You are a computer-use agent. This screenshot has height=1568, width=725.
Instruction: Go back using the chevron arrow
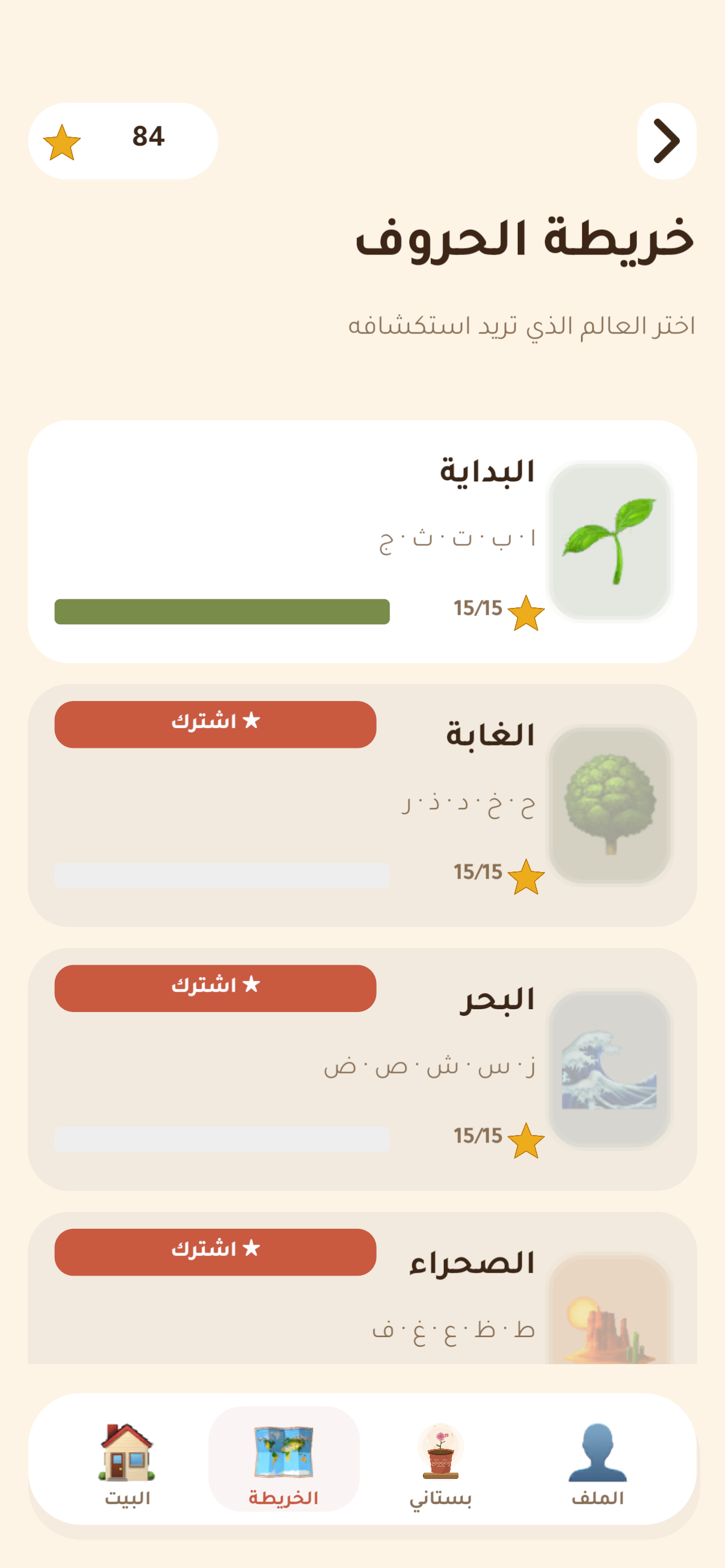(x=667, y=141)
